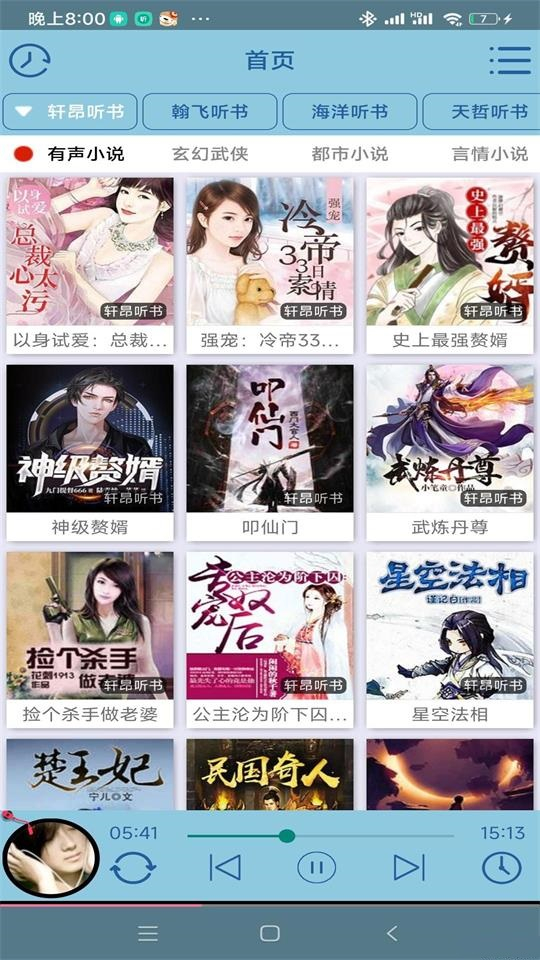The width and height of the screenshot is (540, 960).
Task: Open the history clock icon
Action: [x=29, y=60]
